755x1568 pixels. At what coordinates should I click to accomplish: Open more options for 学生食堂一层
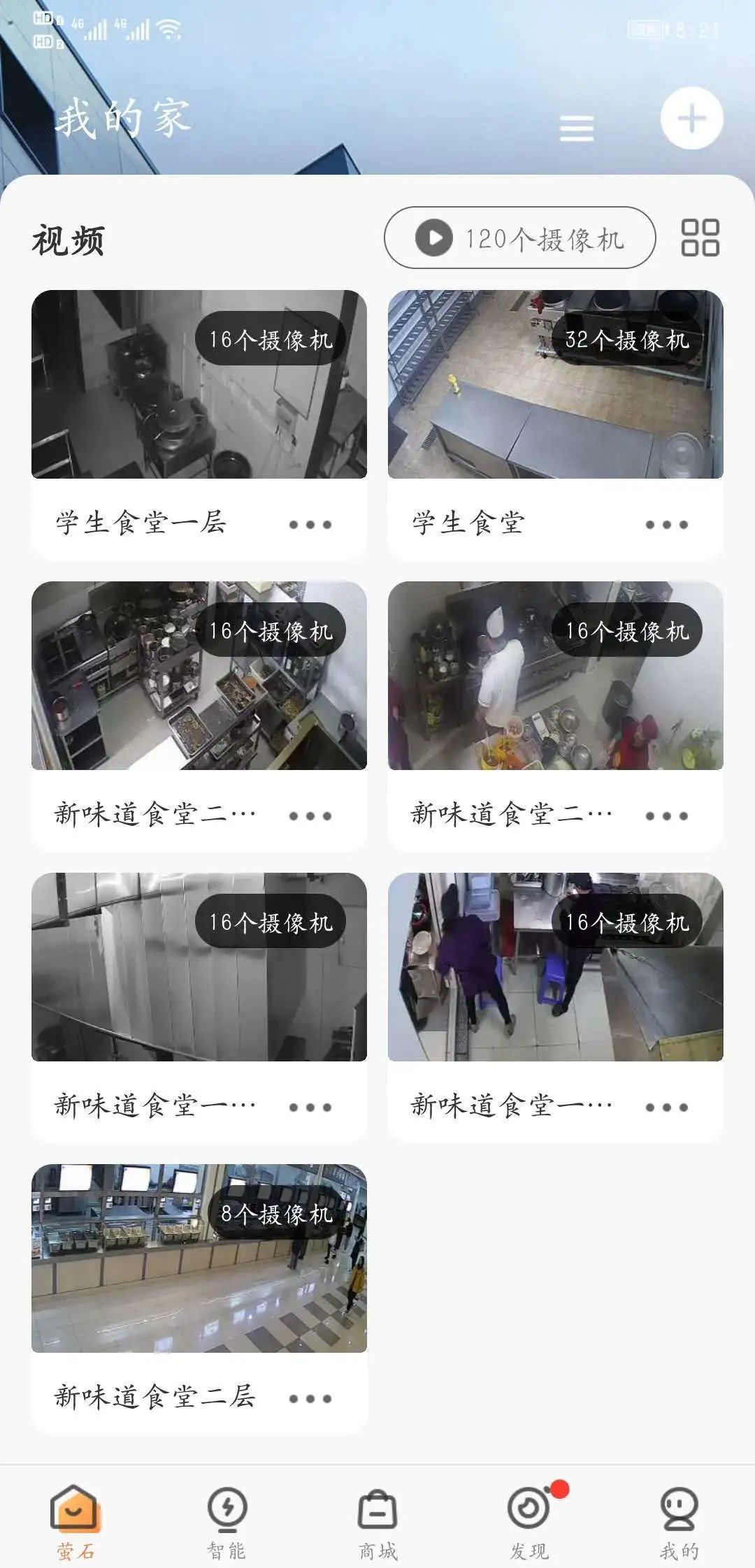310,524
